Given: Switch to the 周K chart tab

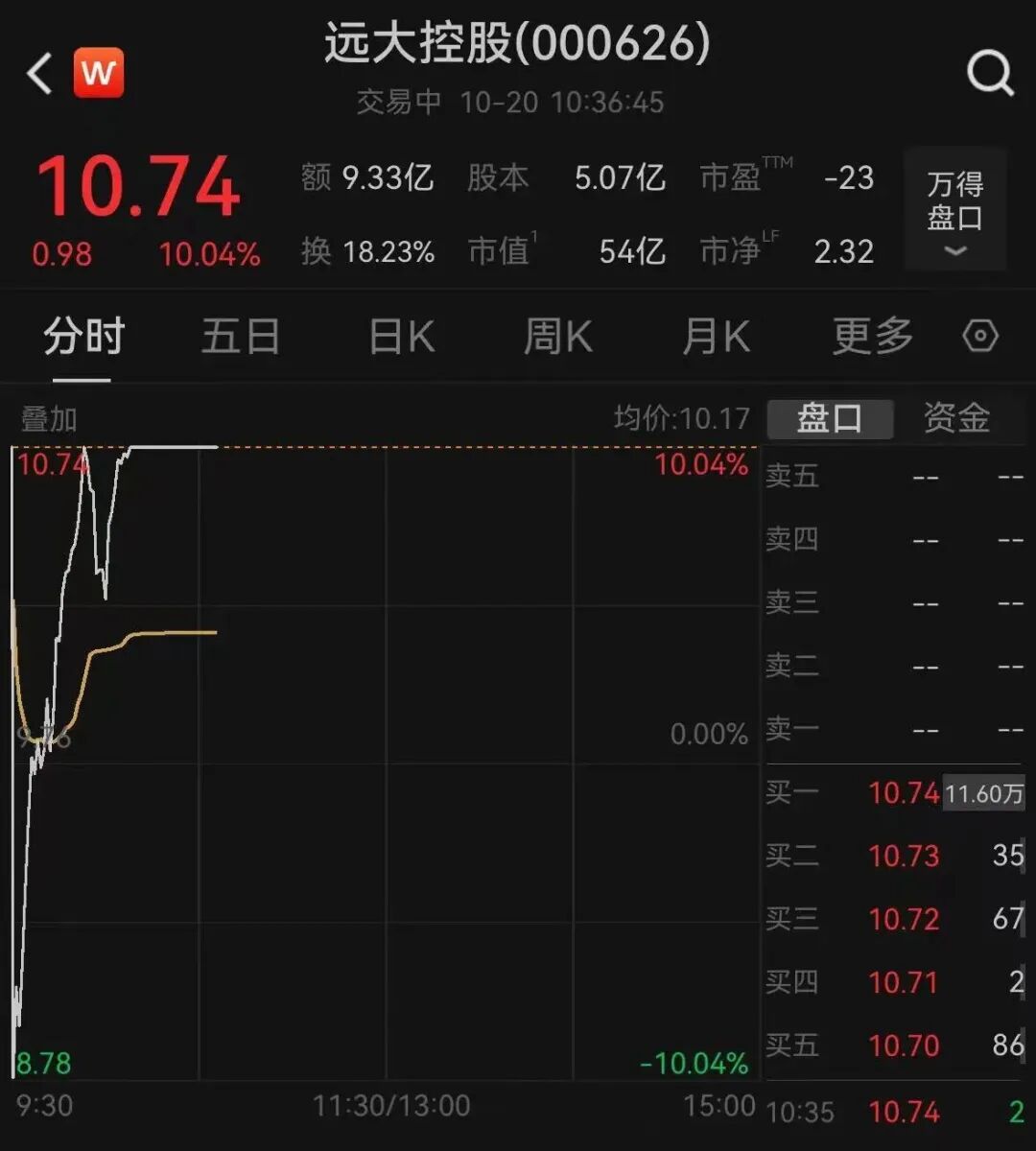Looking at the screenshot, I should click(557, 337).
